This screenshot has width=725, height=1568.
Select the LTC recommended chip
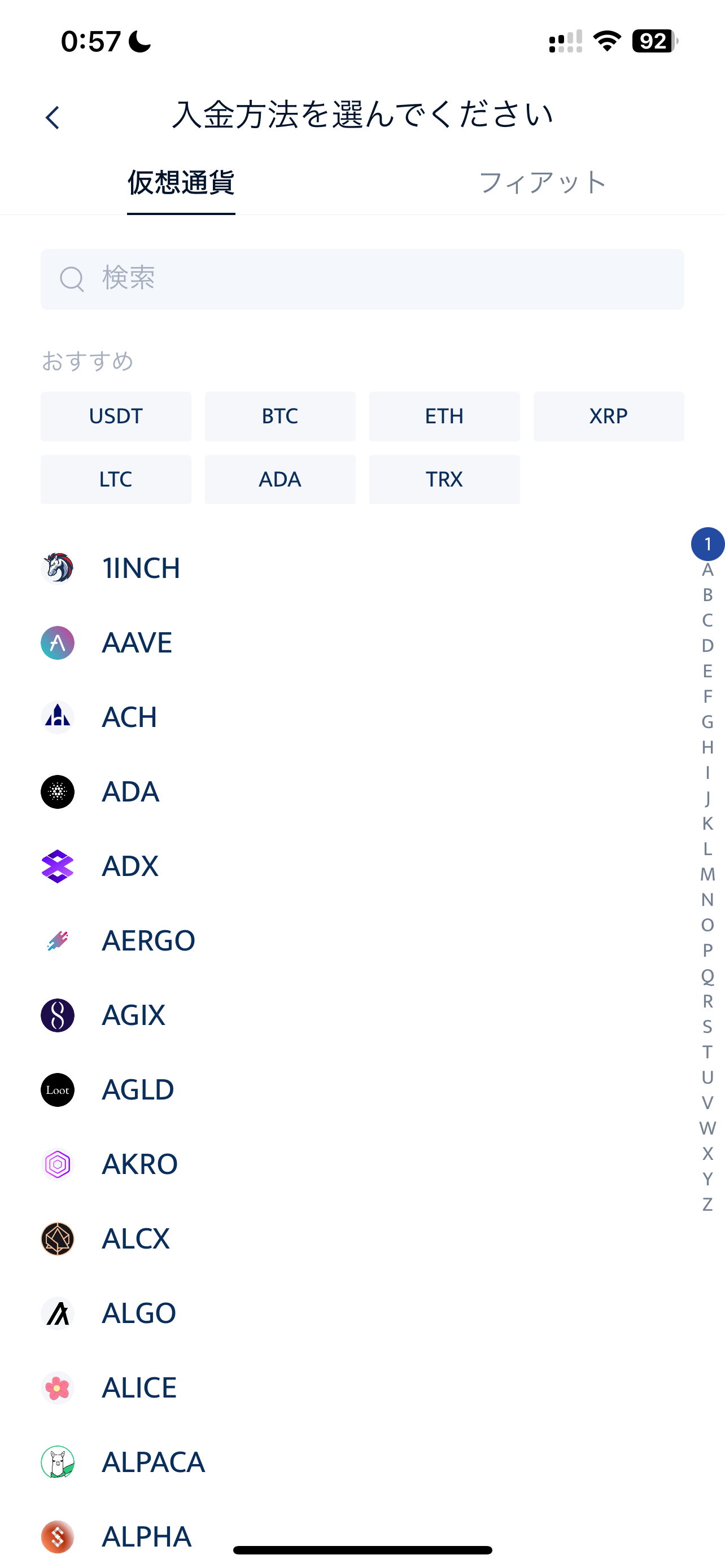[x=116, y=480]
